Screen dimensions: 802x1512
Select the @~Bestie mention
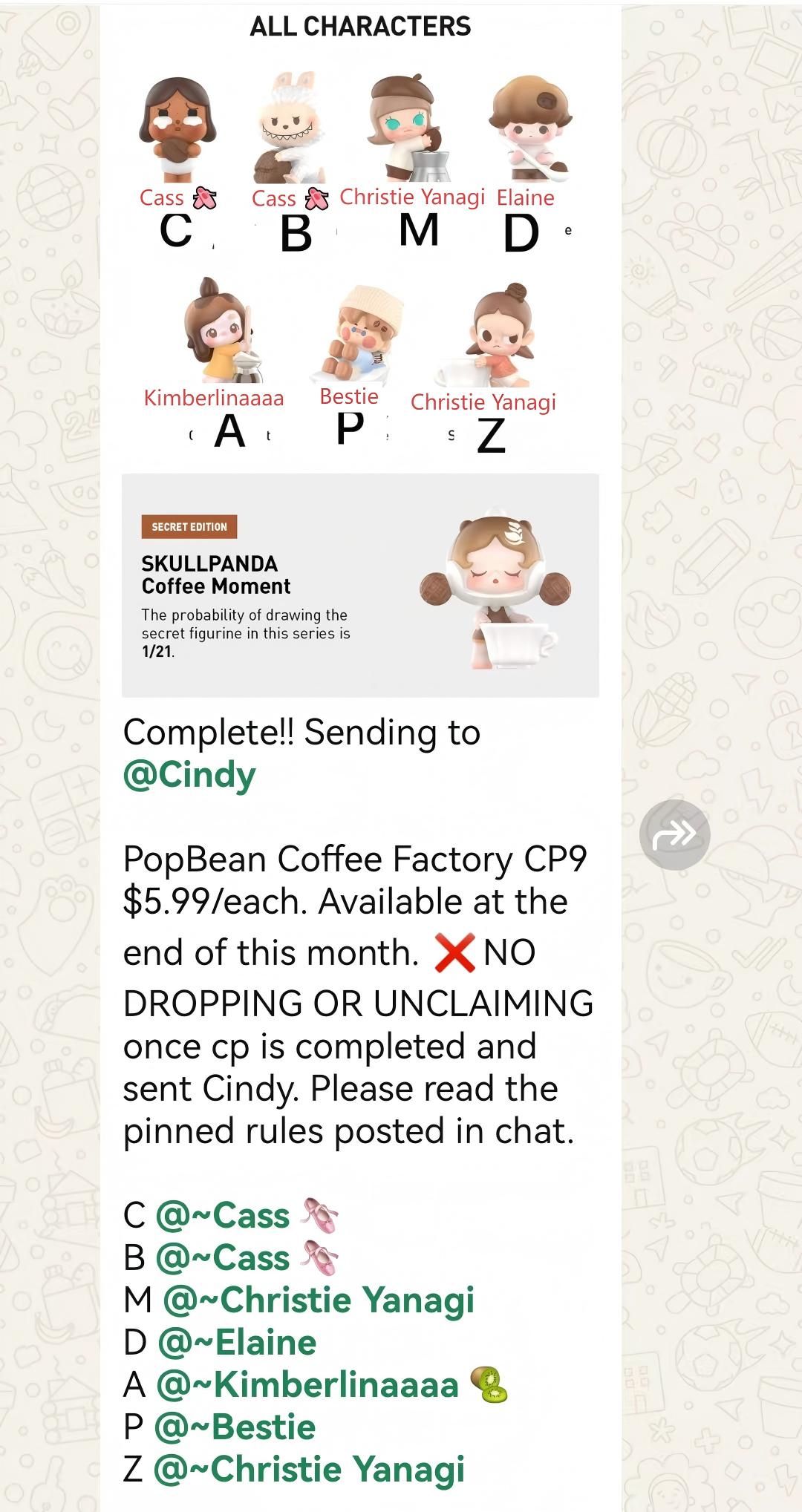tap(235, 1427)
